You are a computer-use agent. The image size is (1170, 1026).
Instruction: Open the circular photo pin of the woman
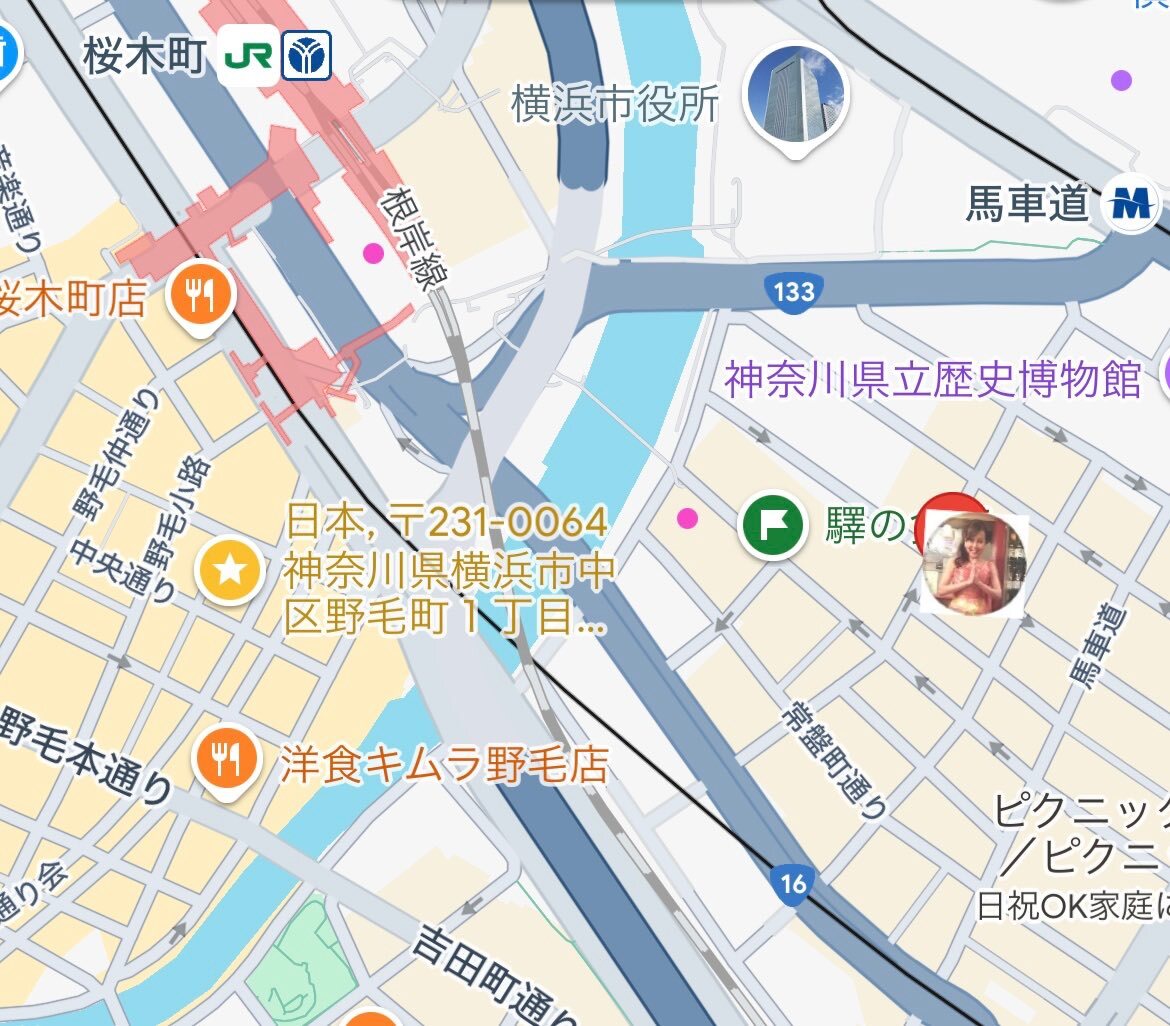973,563
